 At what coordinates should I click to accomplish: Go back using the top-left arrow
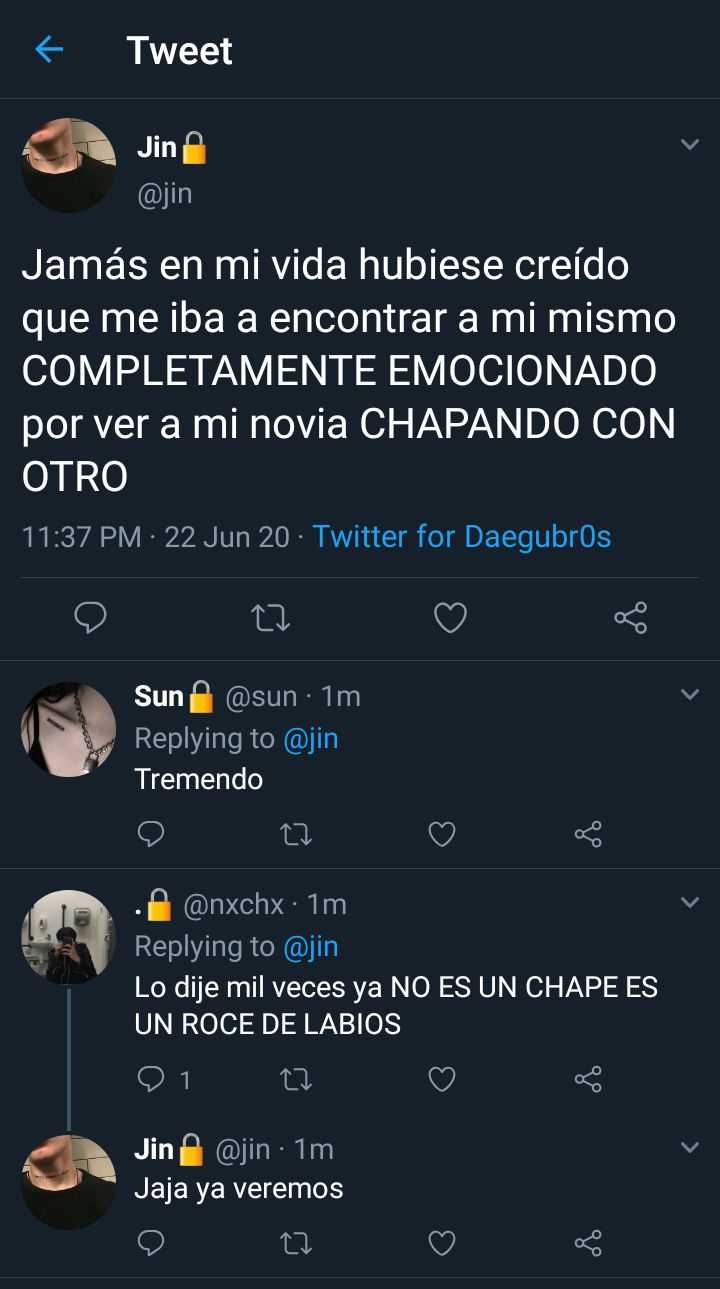click(x=49, y=50)
